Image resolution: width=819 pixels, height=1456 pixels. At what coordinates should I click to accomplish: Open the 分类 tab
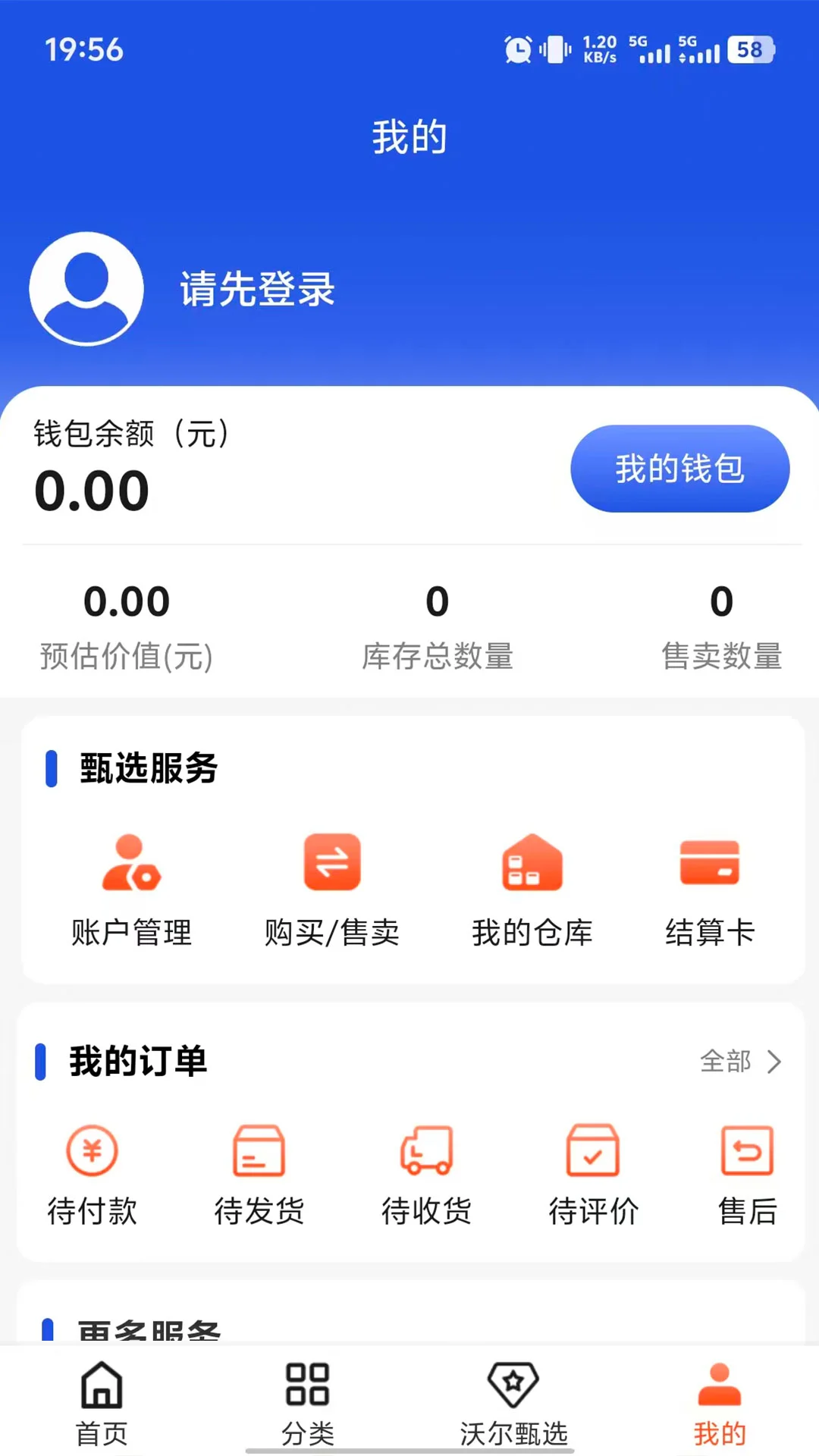click(306, 1403)
